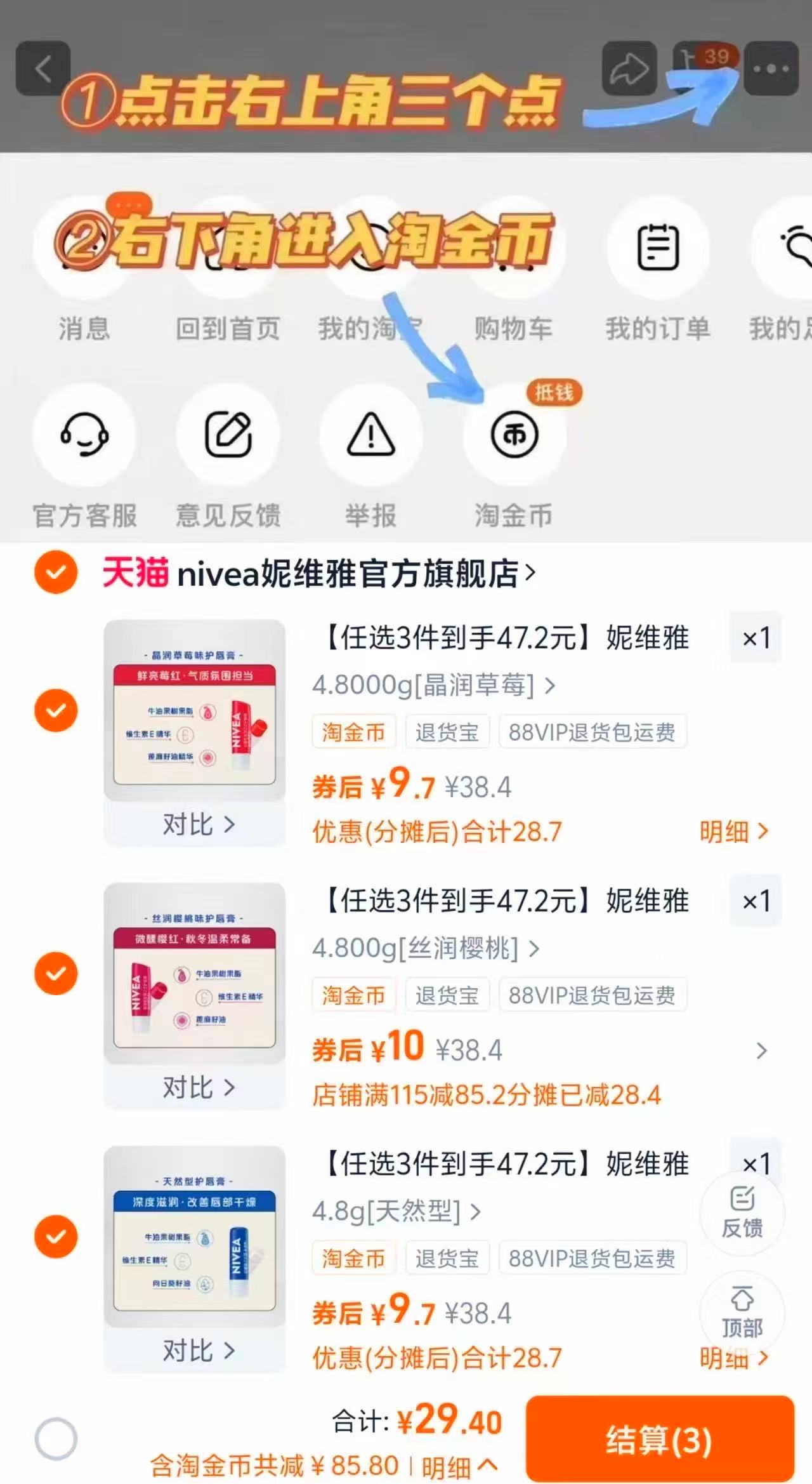Click the share arrow icon at top
The image size is (812, 1484).
(x=629, y=67)
